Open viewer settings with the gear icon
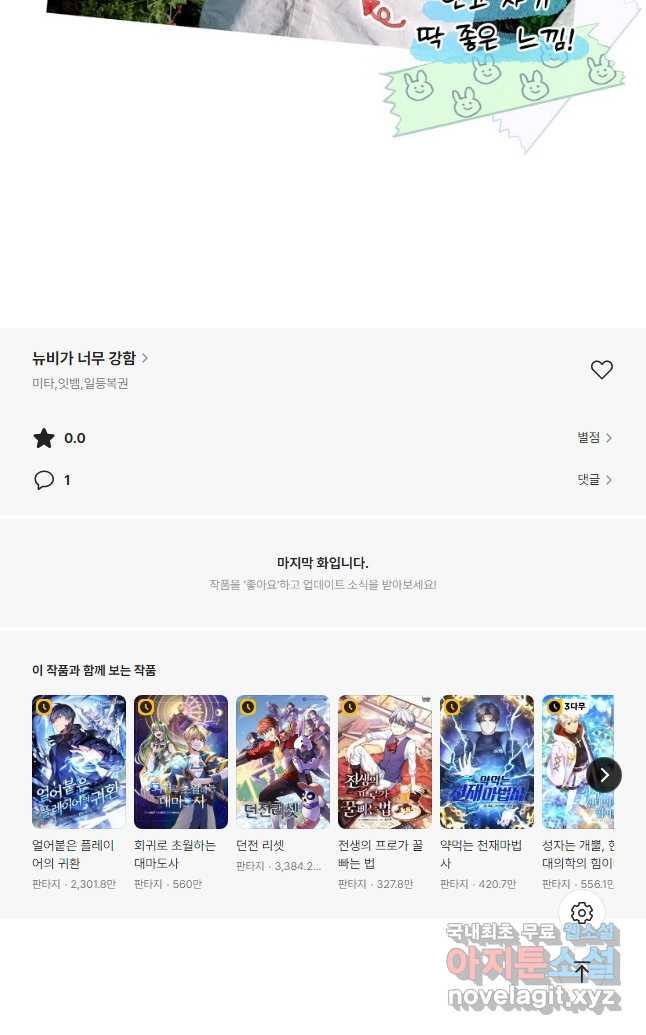The width and height of the screenshot is (646, 1035). pyautogui.click(x=582, y=913)
